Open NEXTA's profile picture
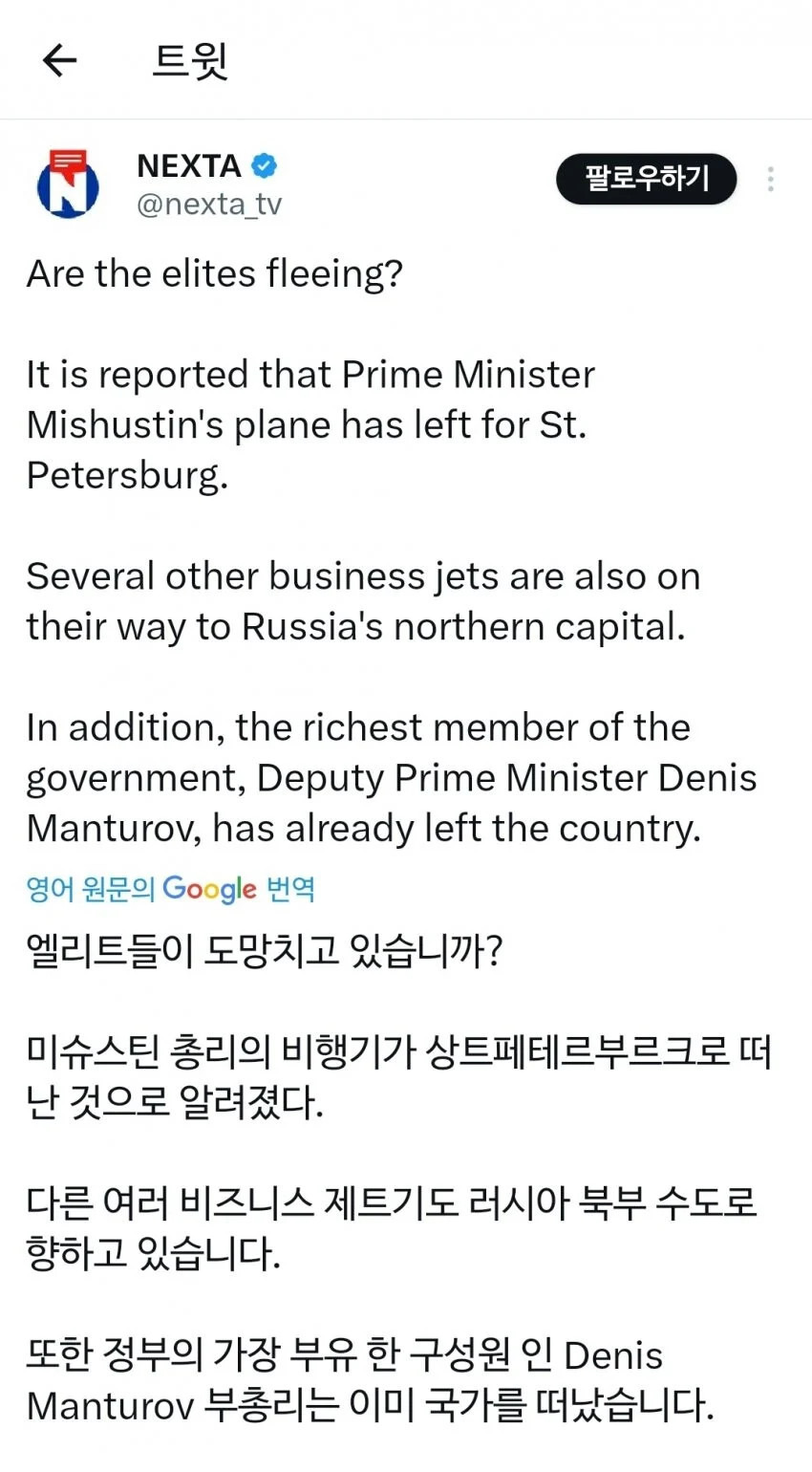 point(68,184)
